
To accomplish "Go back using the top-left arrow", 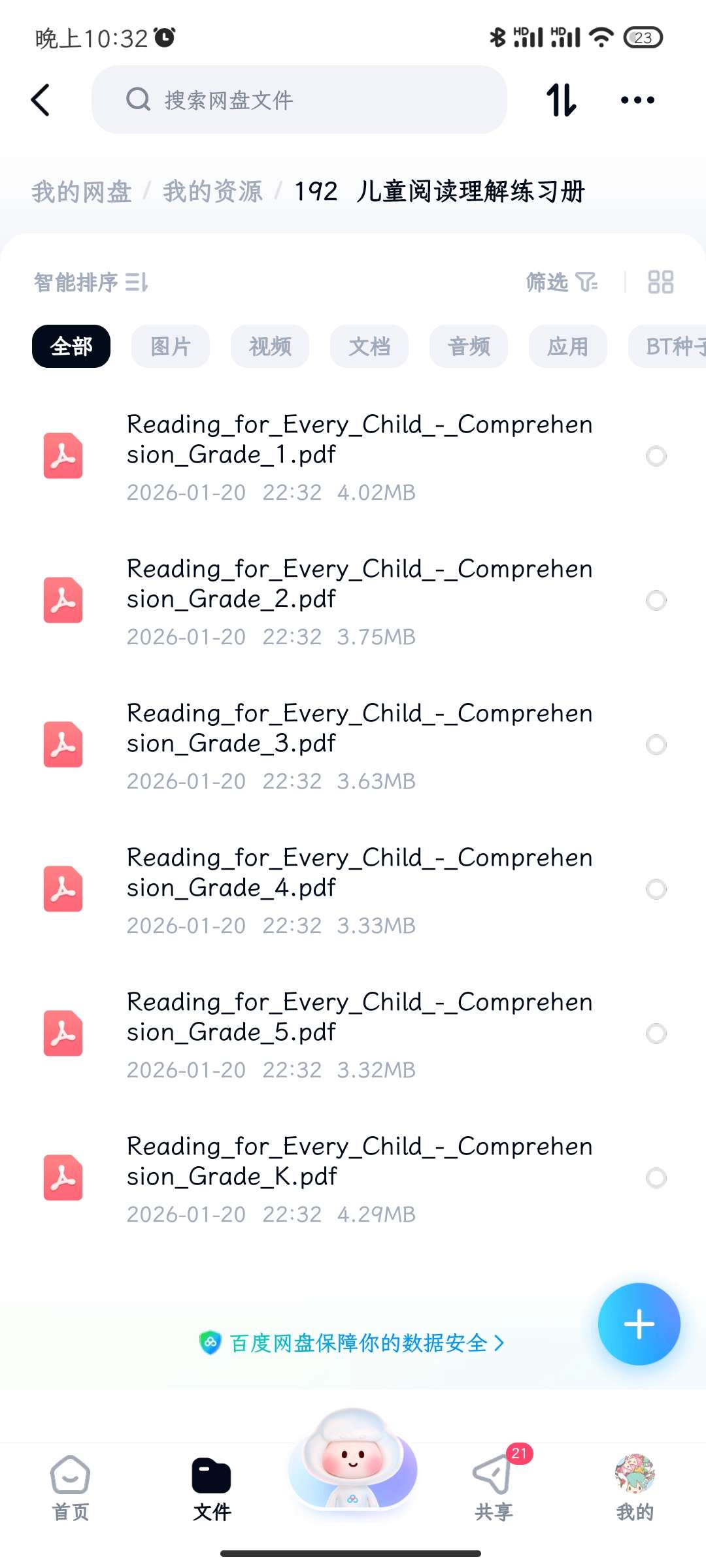I will pos(41,100).
